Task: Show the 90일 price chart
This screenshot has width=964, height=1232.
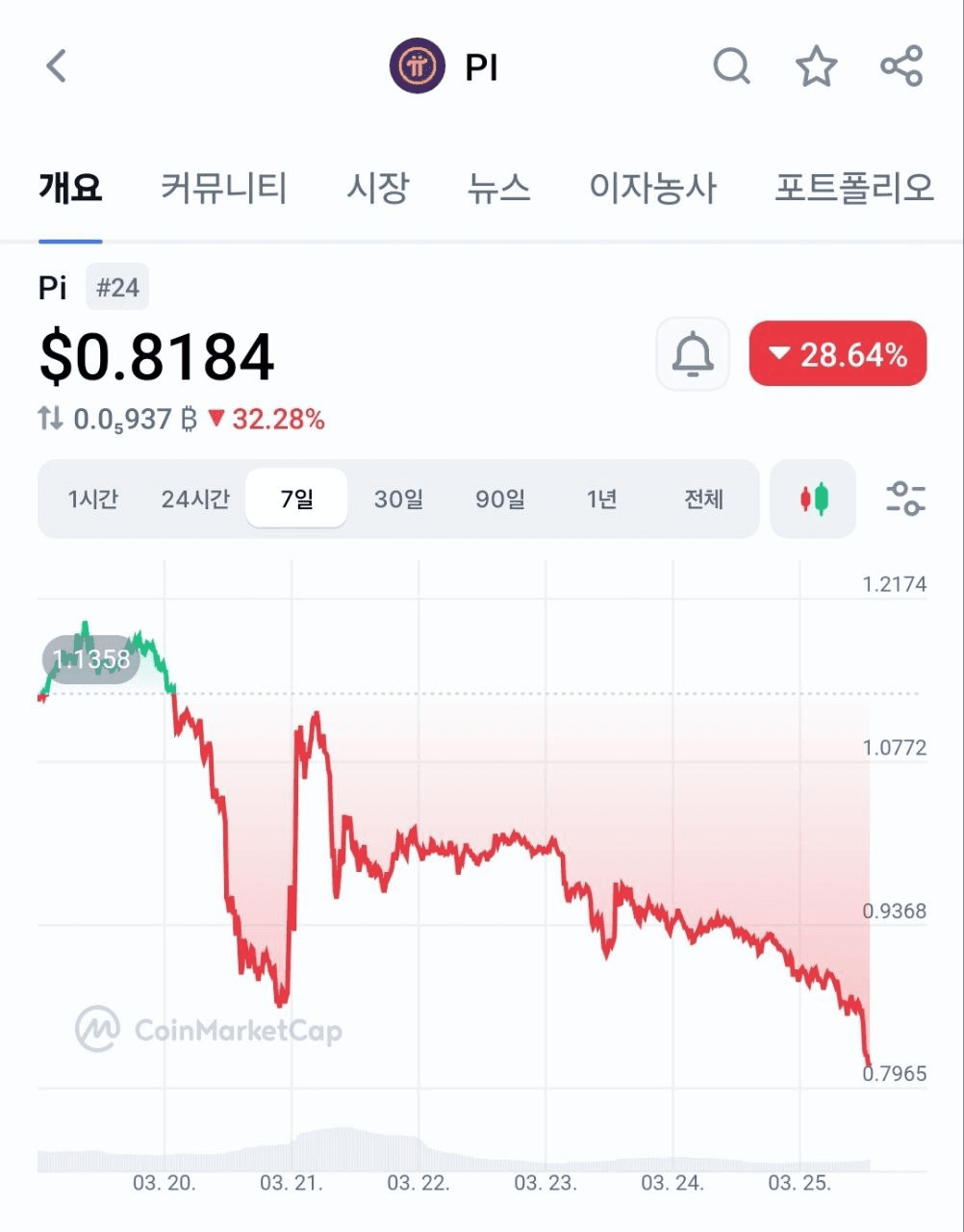Action: tap(500, 499)
